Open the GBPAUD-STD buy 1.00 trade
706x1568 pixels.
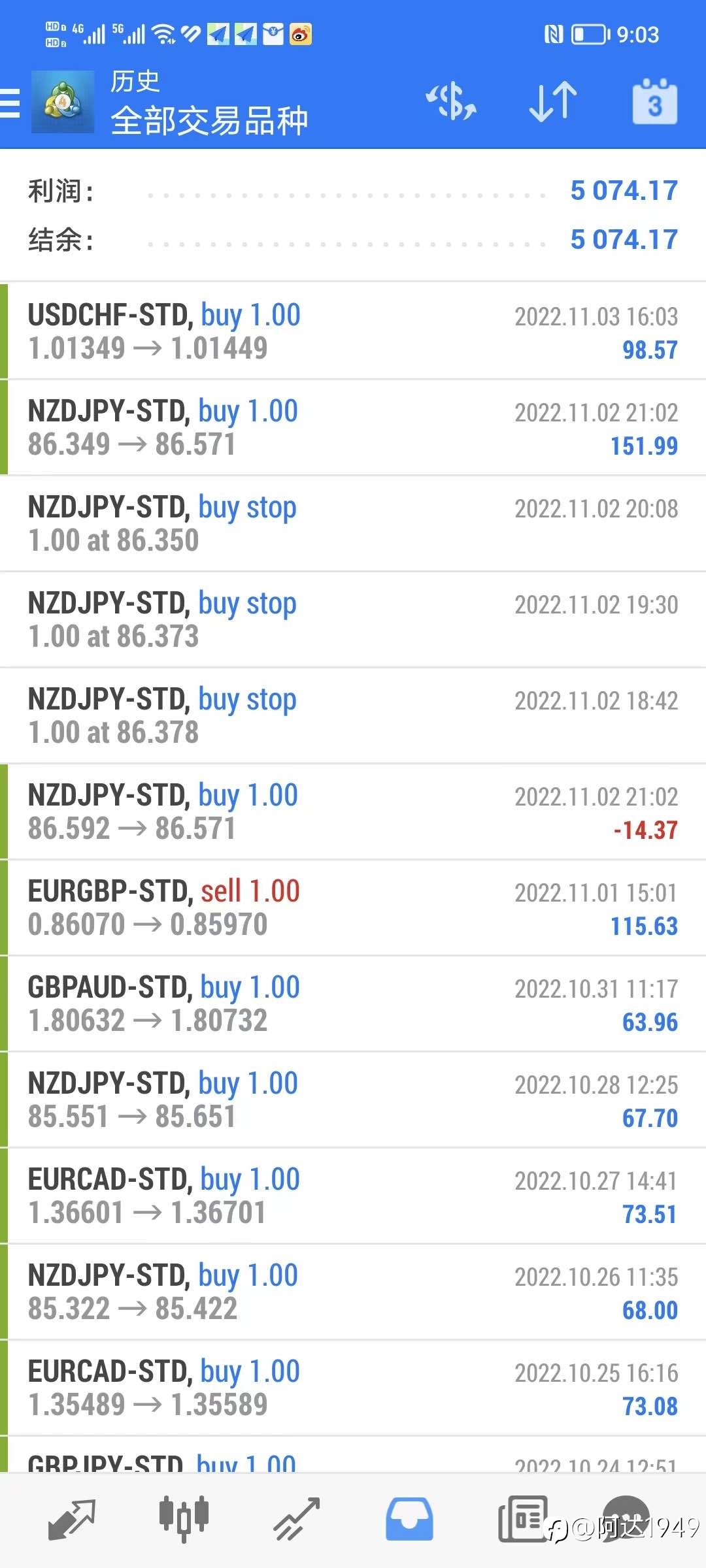[x=353, y=1004]
